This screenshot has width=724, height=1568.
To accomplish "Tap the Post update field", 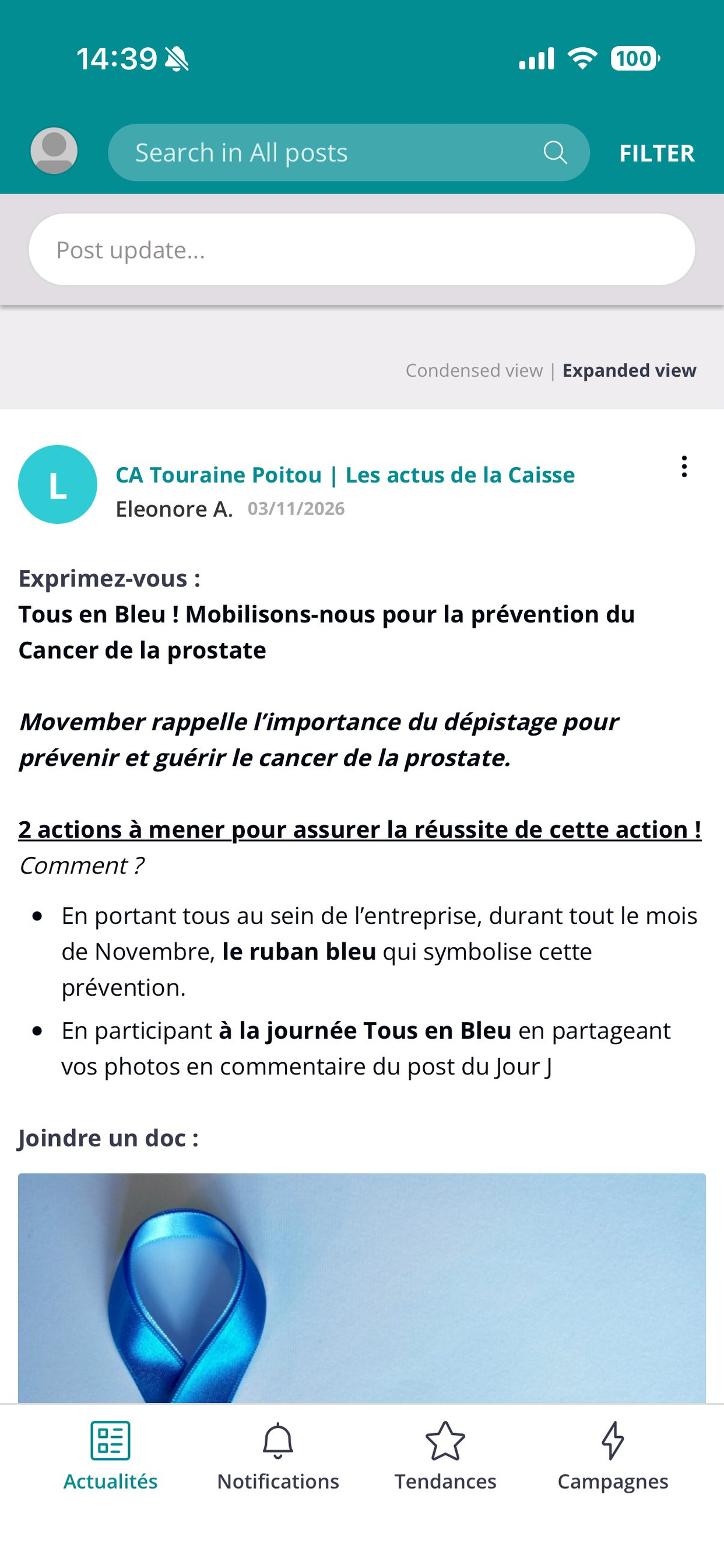I will pos(362,250).
